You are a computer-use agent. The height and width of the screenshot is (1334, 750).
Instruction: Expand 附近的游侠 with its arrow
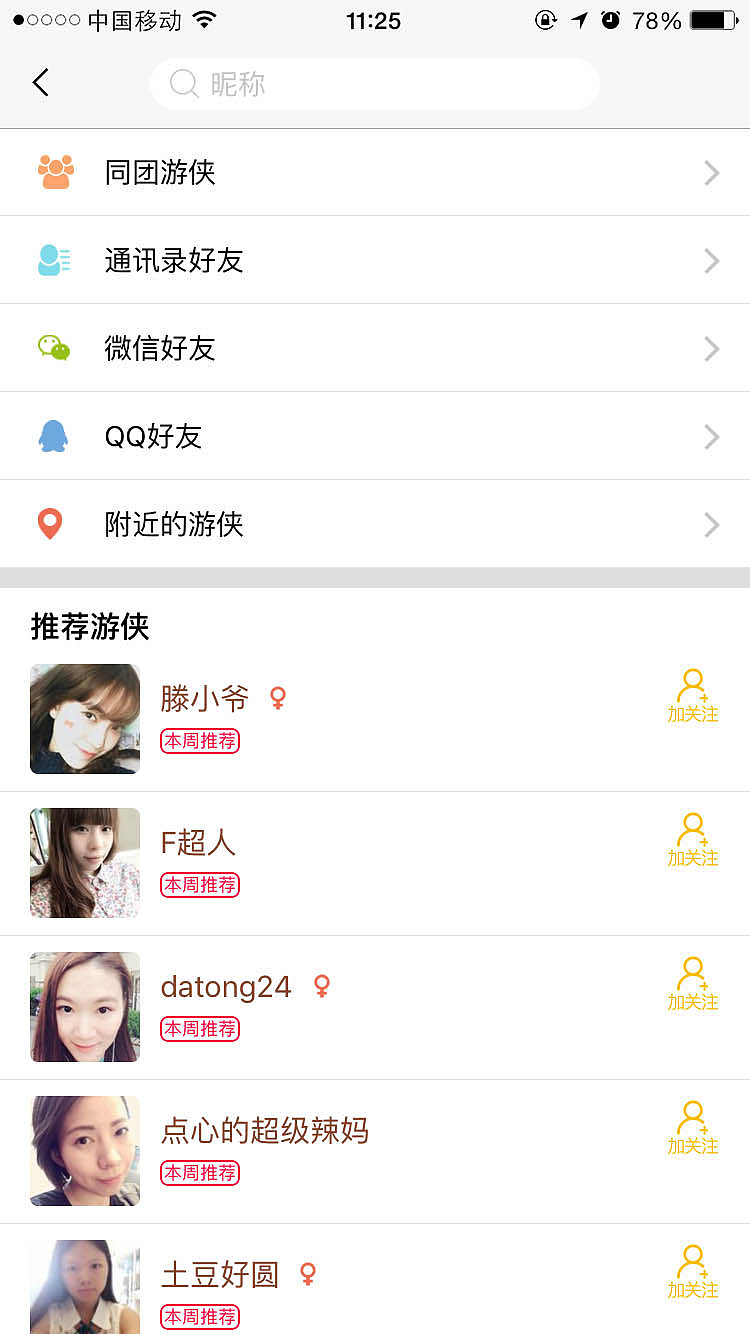click(x=712, y=524)
